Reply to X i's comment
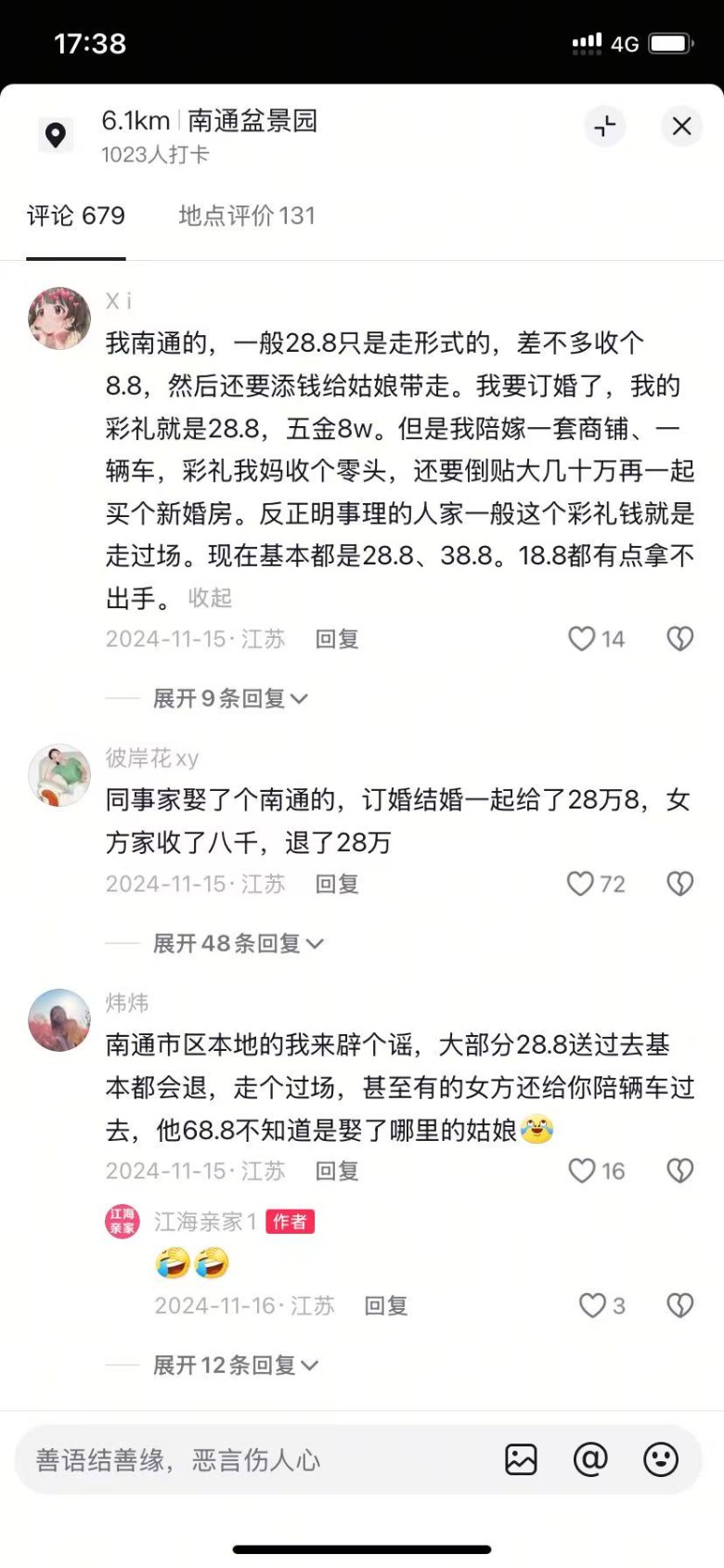 click(x=337, y=639)
